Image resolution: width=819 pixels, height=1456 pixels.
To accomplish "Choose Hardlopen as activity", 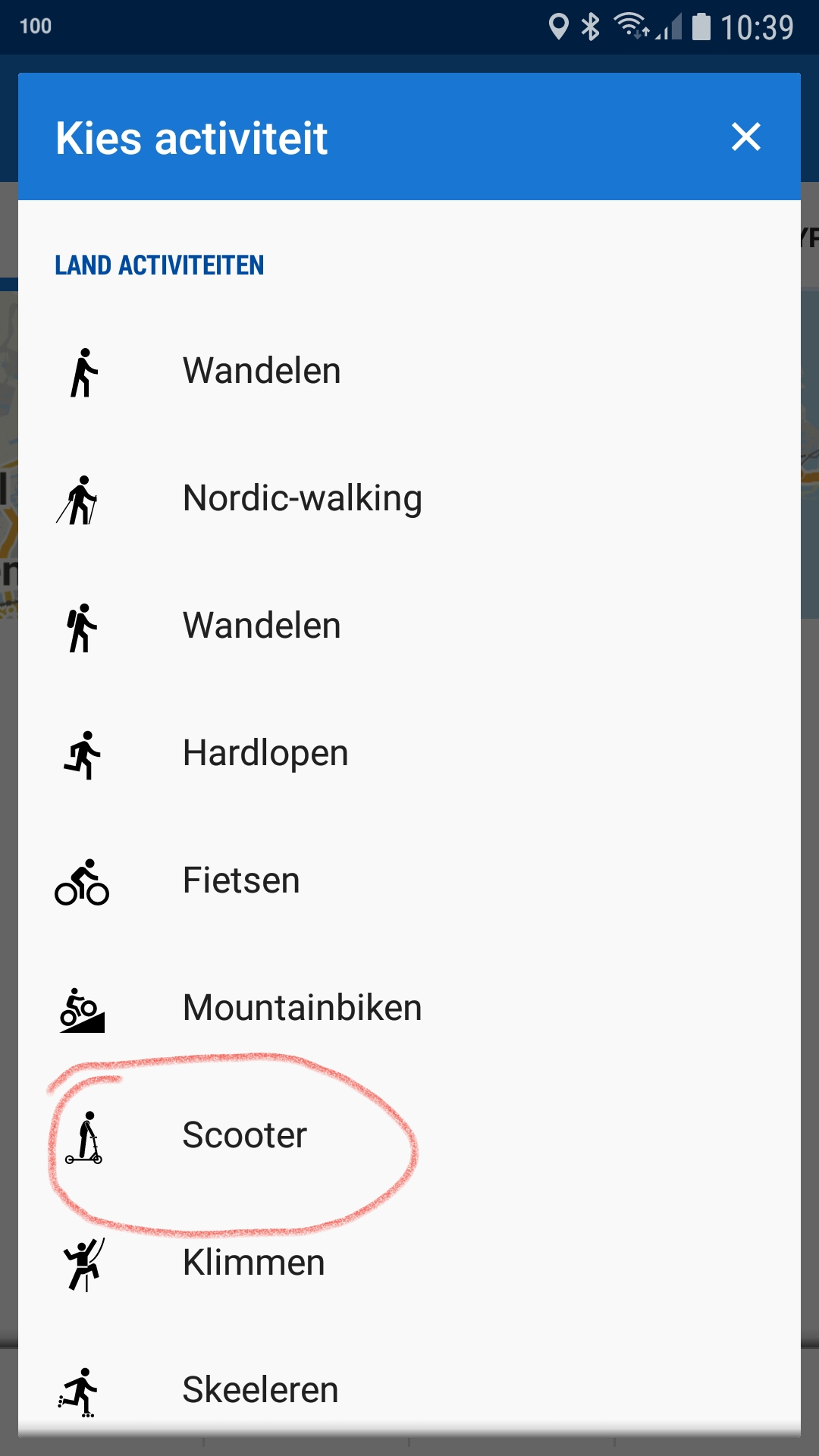I will tap(265, 754).
